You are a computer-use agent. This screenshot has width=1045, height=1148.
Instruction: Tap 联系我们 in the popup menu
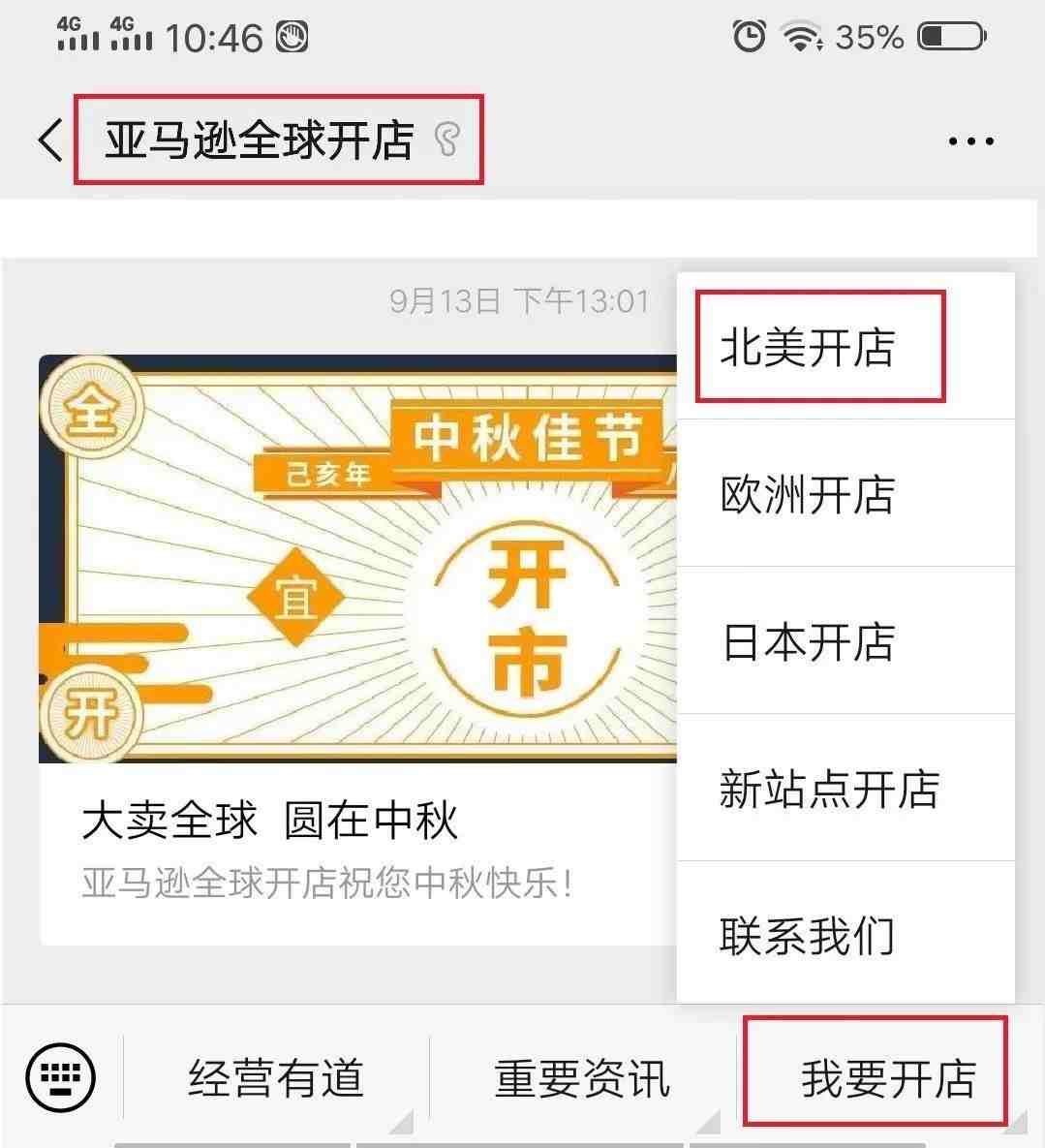click(807, 935)
